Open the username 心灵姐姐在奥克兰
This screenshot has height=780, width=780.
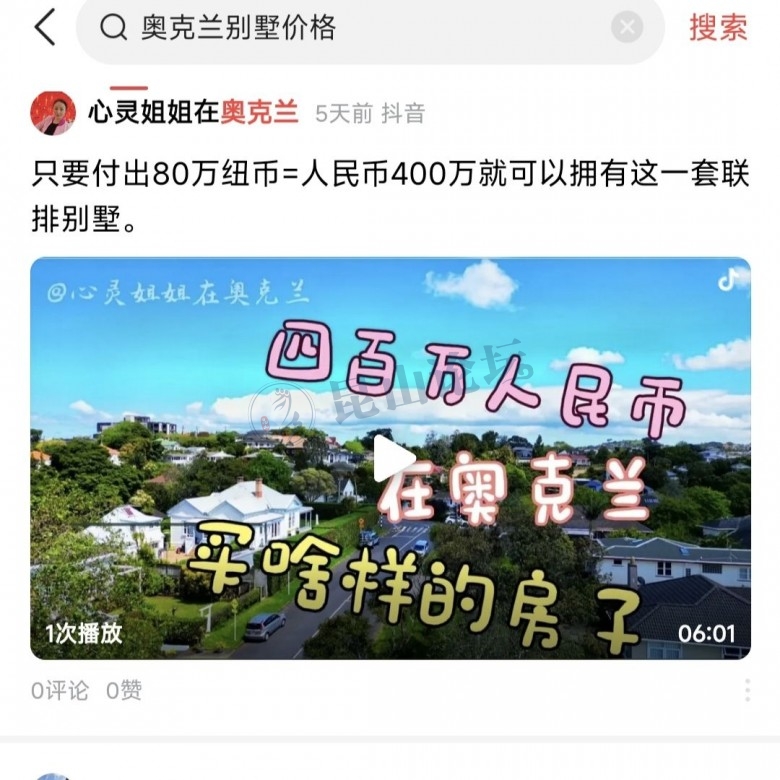[193, 113]
